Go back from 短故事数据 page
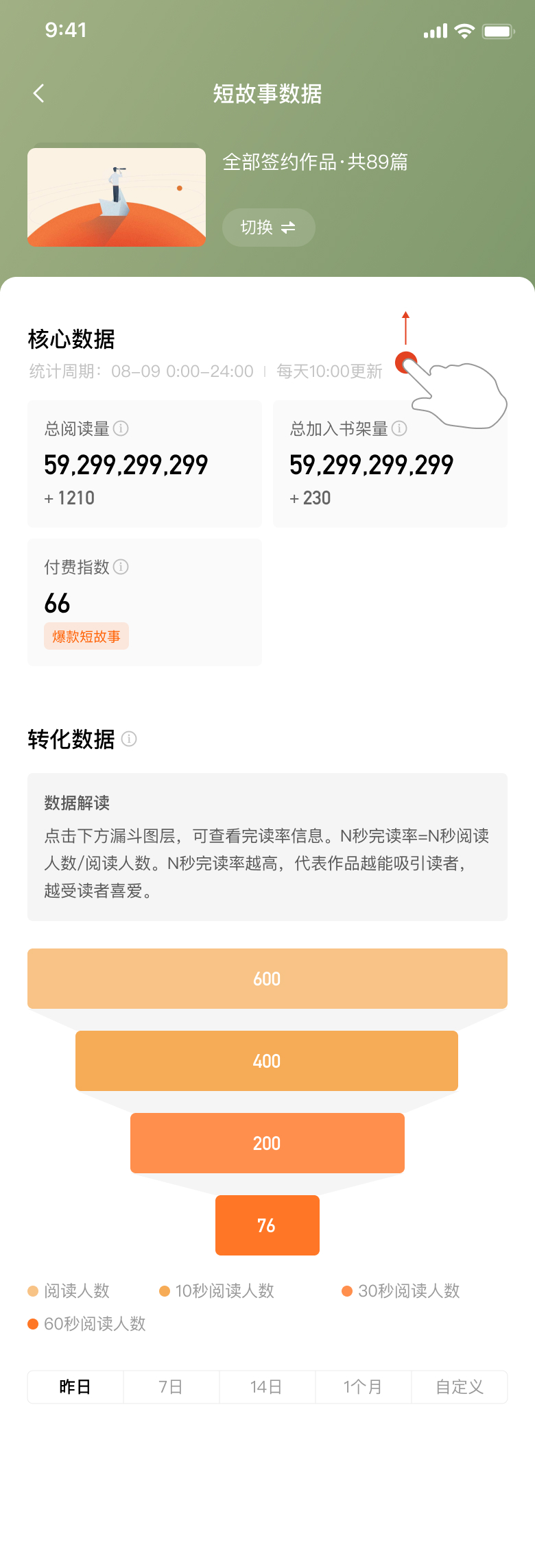Image resolution: width=535 pixels, height=1568 pixels. (x=39, y=93)
